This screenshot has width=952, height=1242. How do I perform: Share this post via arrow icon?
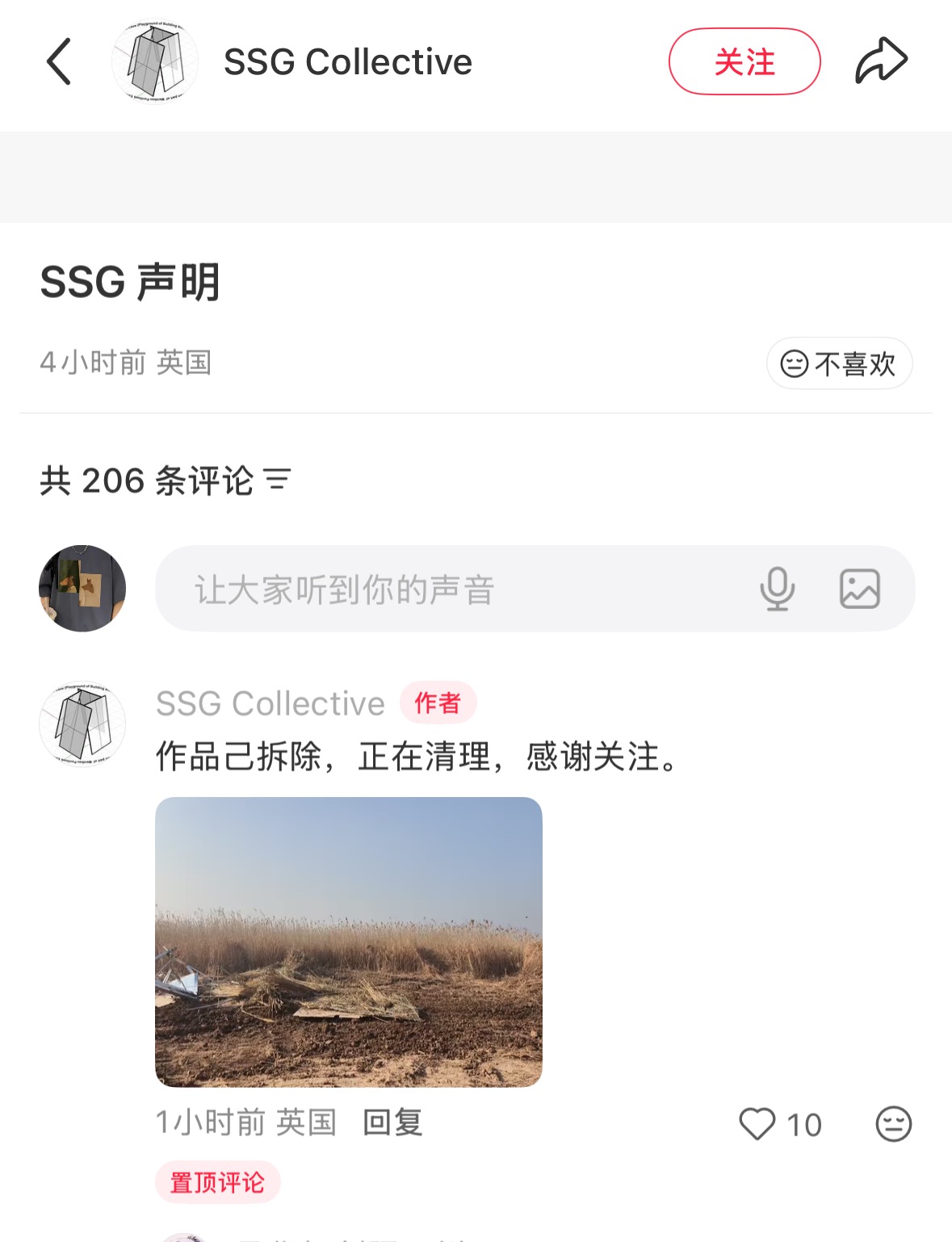(x=881, y=61)
